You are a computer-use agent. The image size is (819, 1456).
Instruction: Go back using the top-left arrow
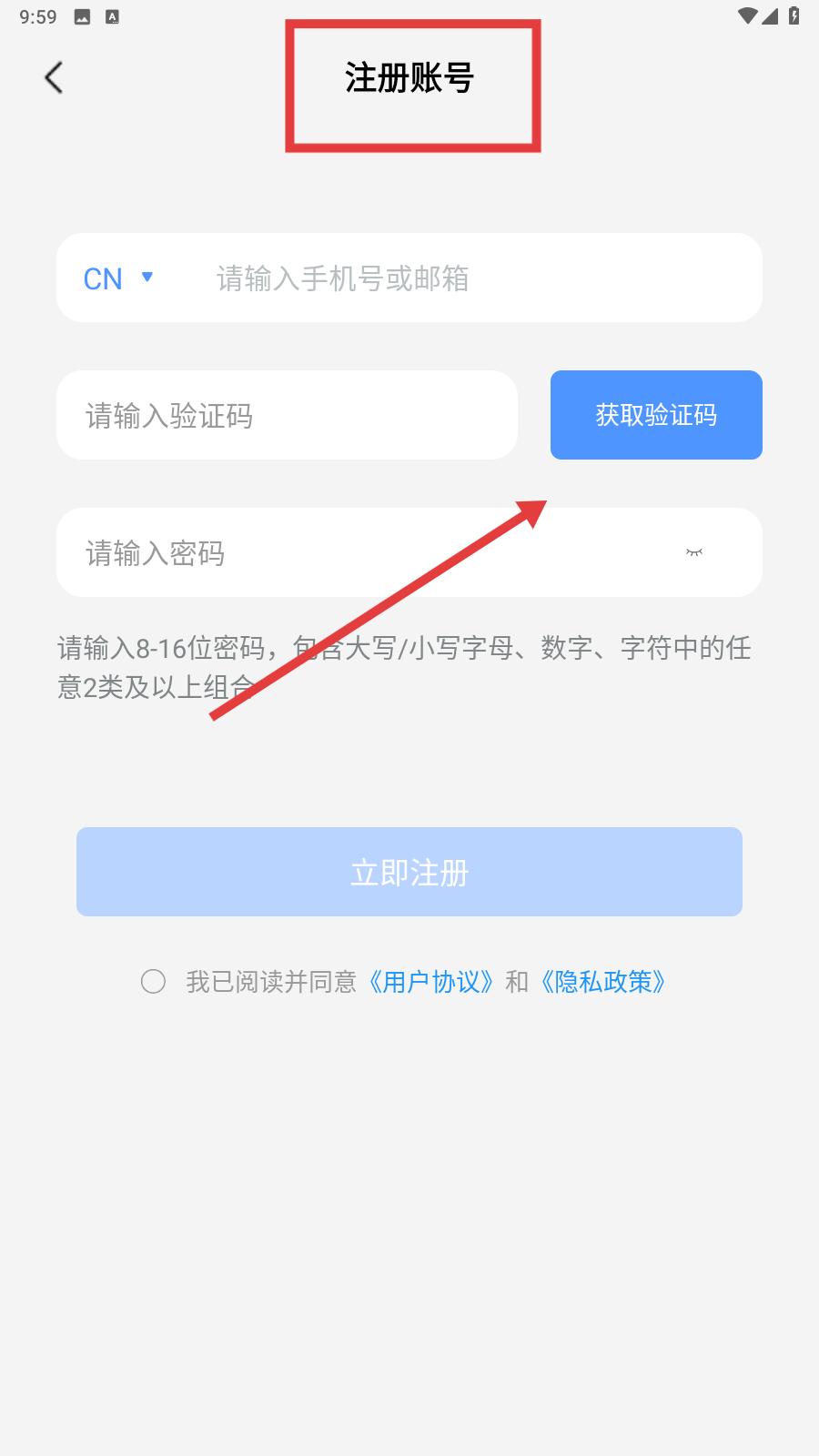[54, 78]
